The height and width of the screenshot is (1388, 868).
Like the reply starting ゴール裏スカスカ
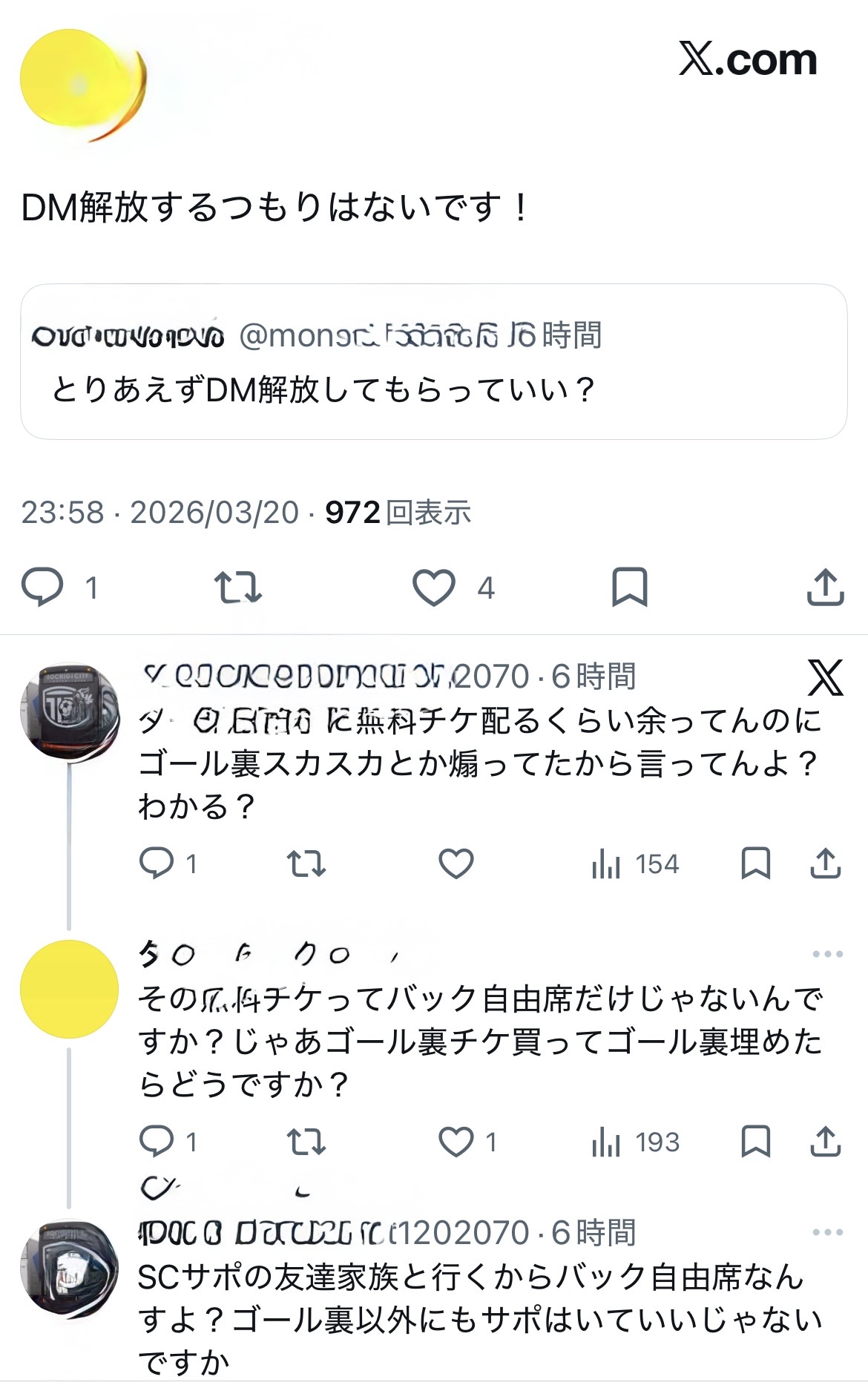click(456, 864)
